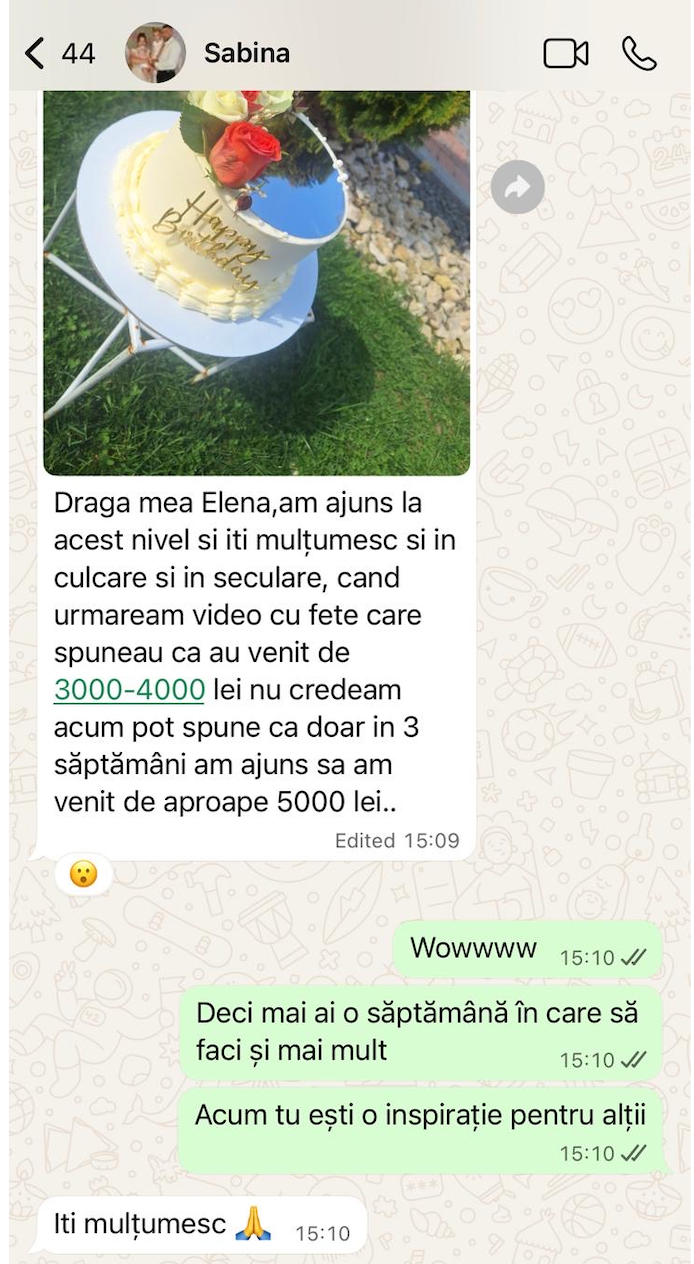View the surprised emoji reaction
The width and height of the screenshot is (694, 1264).
pos(84,875)
